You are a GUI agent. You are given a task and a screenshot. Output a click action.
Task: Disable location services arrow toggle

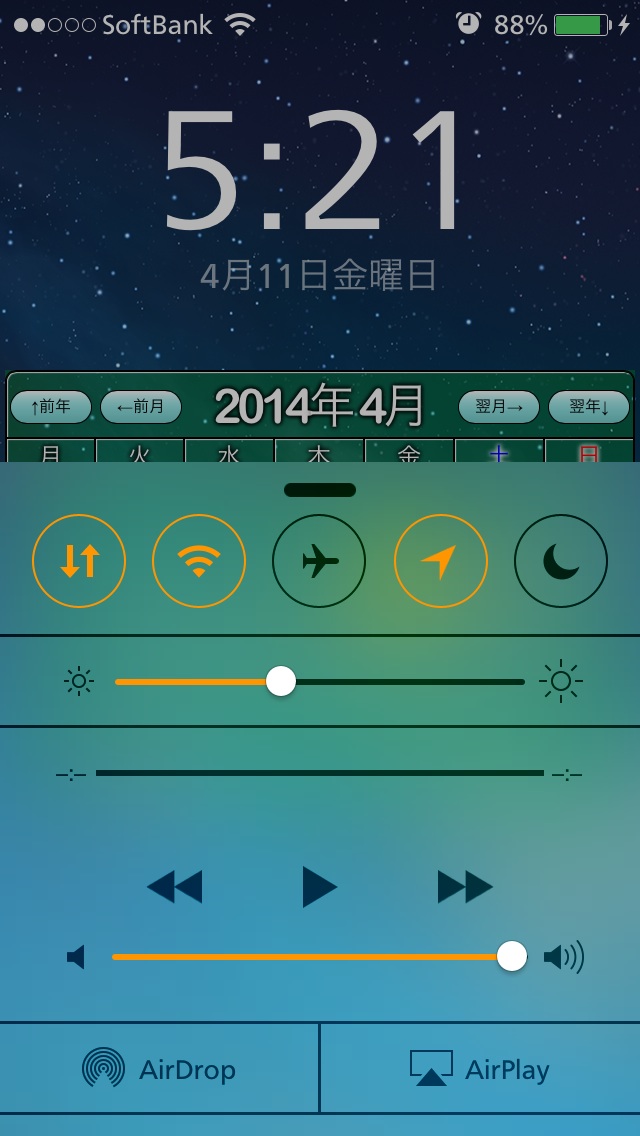pyautogui.click(x=441, y=561)
